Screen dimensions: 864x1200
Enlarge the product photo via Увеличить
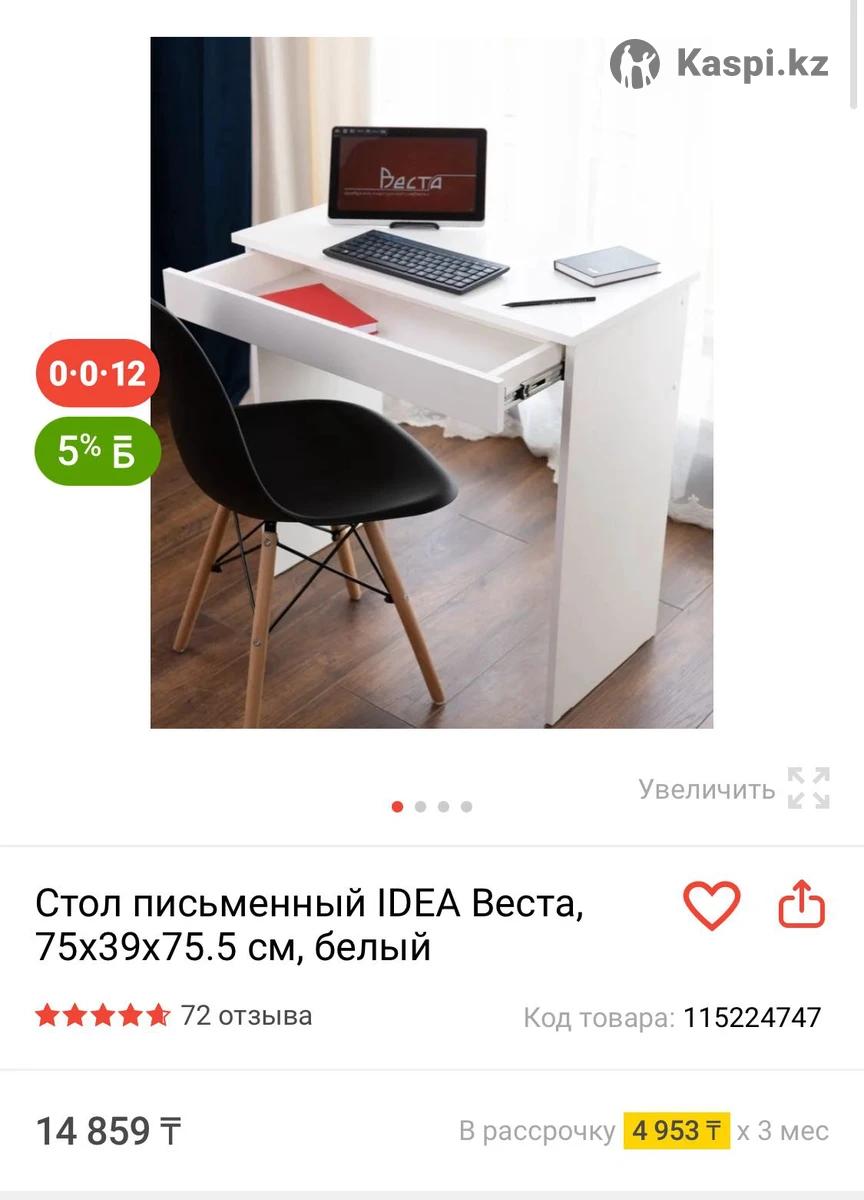pos(734,789)
